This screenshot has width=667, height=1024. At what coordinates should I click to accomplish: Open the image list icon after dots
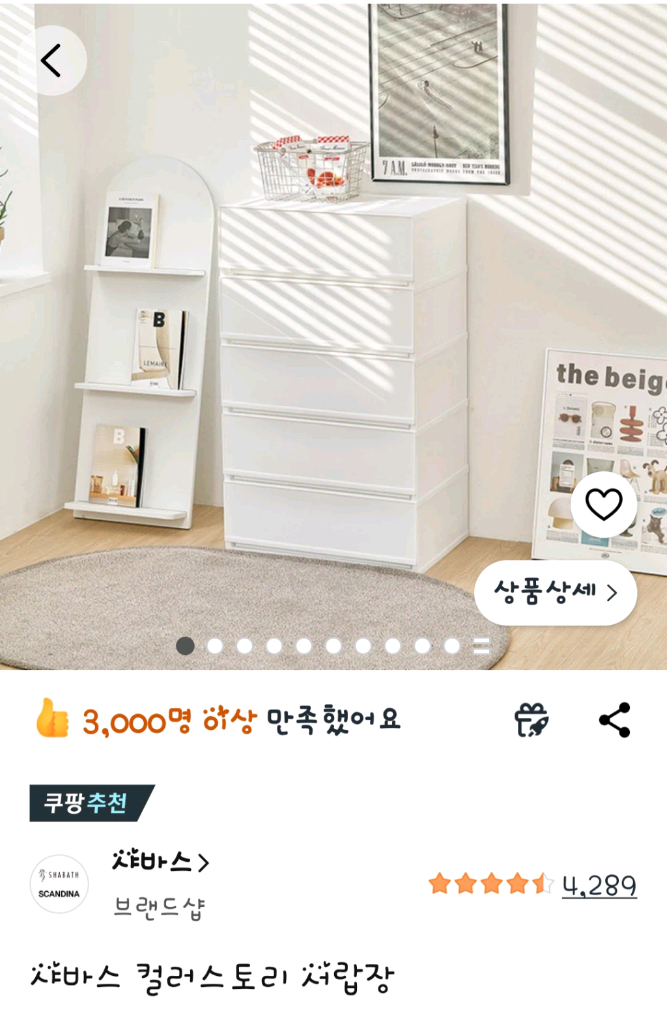coord(481,646)
